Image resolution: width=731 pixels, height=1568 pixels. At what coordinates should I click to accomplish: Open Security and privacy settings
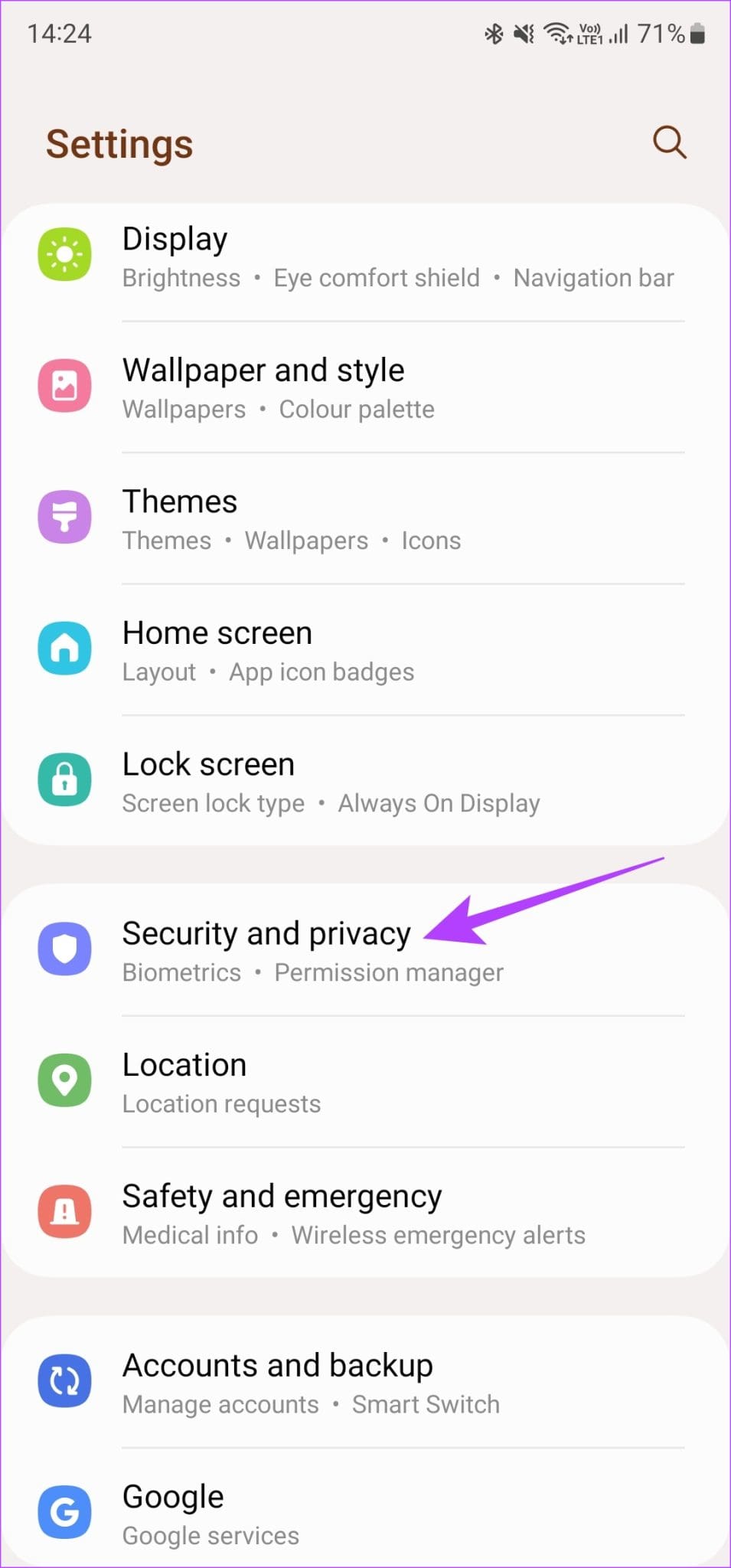pos(267,934)
